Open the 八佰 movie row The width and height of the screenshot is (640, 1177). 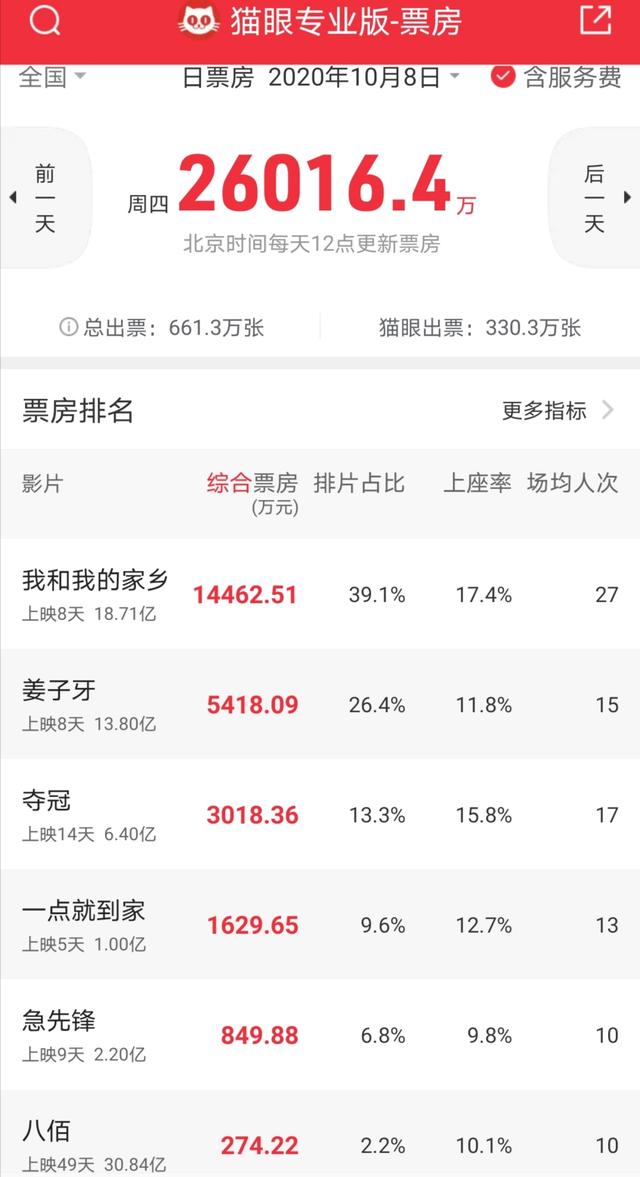point(320,1133)
